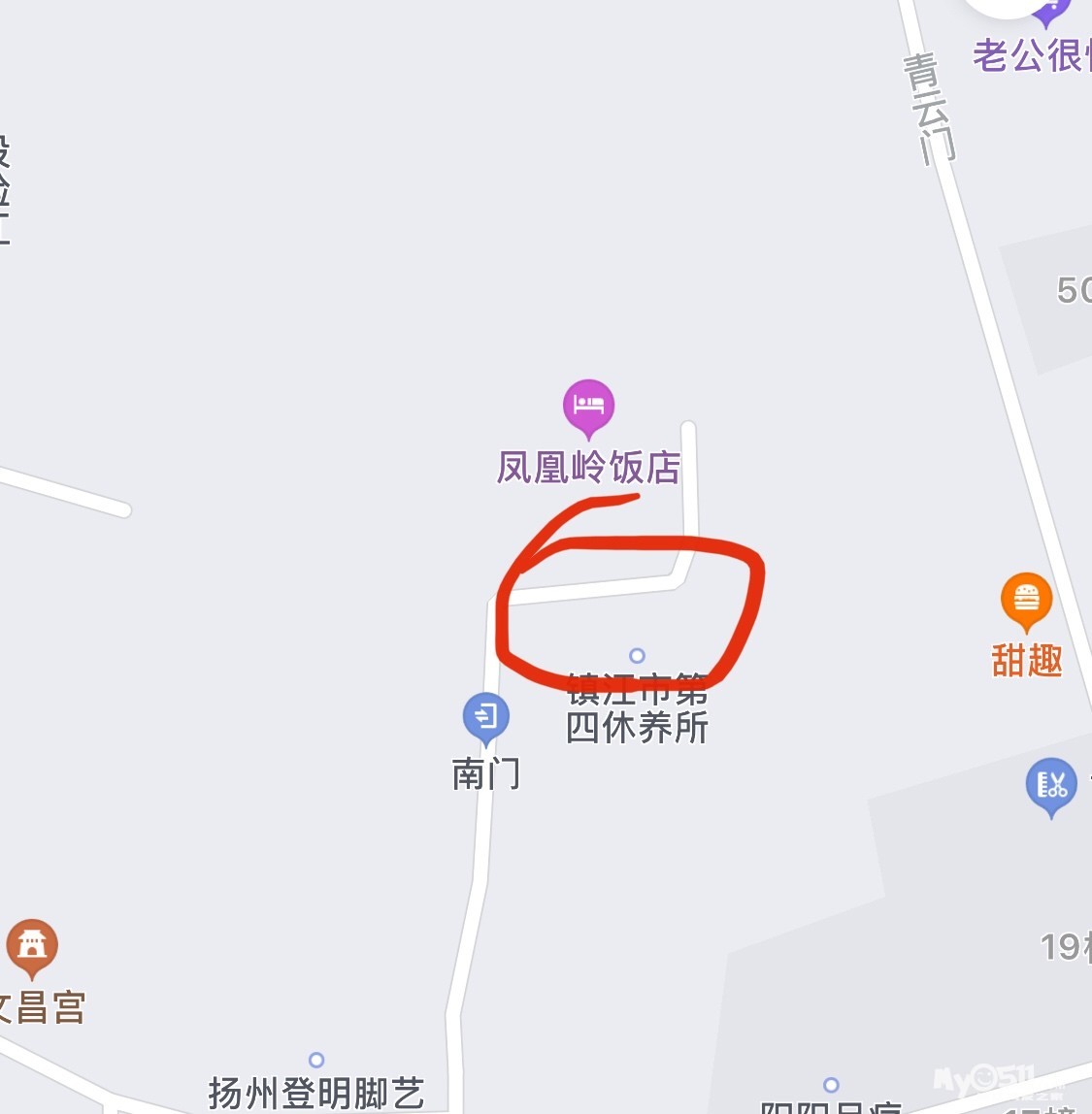Tap the 文昌宫 landmark marker
This screenshot has width=1092, height=1114.
32,944
